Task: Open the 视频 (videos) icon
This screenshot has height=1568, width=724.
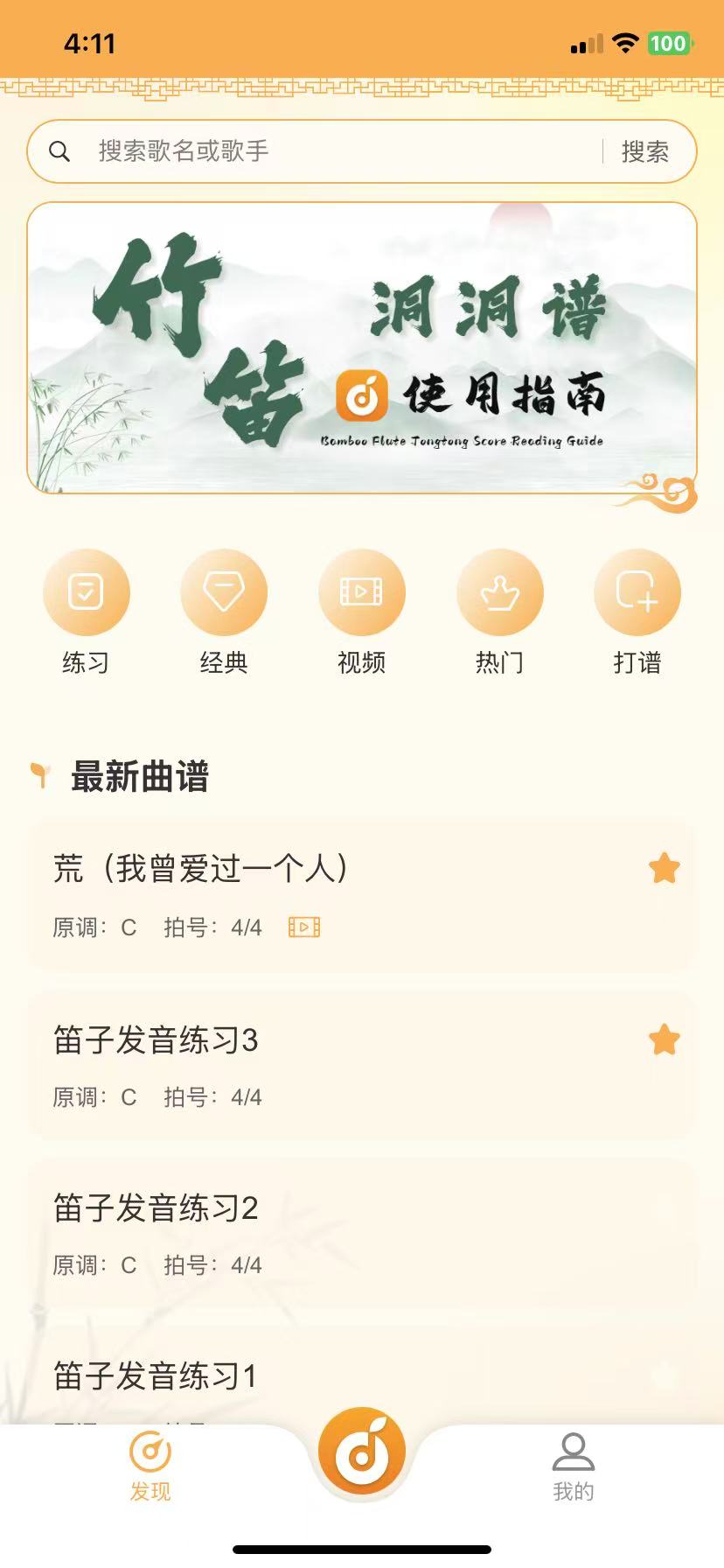Action: click(x=362, y=591)
